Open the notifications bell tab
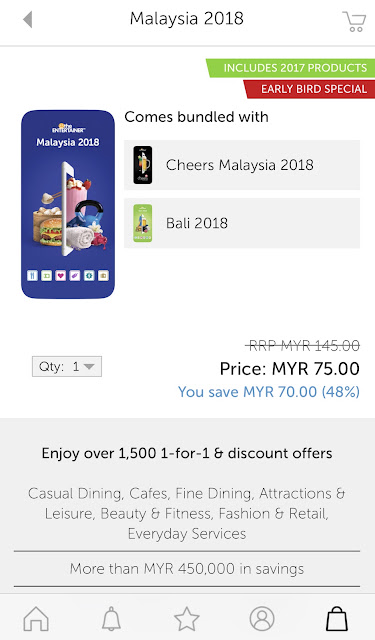The image size is (375, 640). 111,618
